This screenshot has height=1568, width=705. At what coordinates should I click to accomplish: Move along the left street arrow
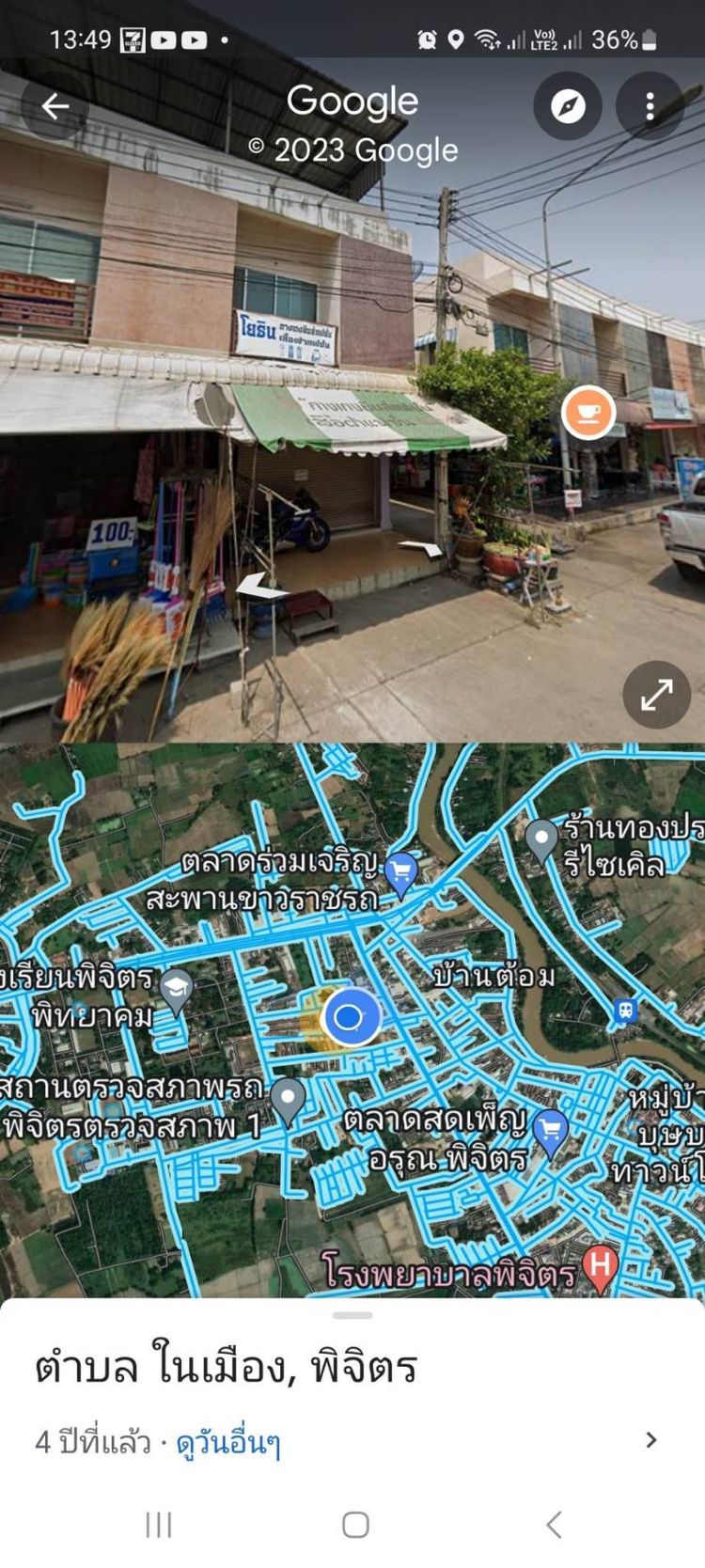(260, 588)
